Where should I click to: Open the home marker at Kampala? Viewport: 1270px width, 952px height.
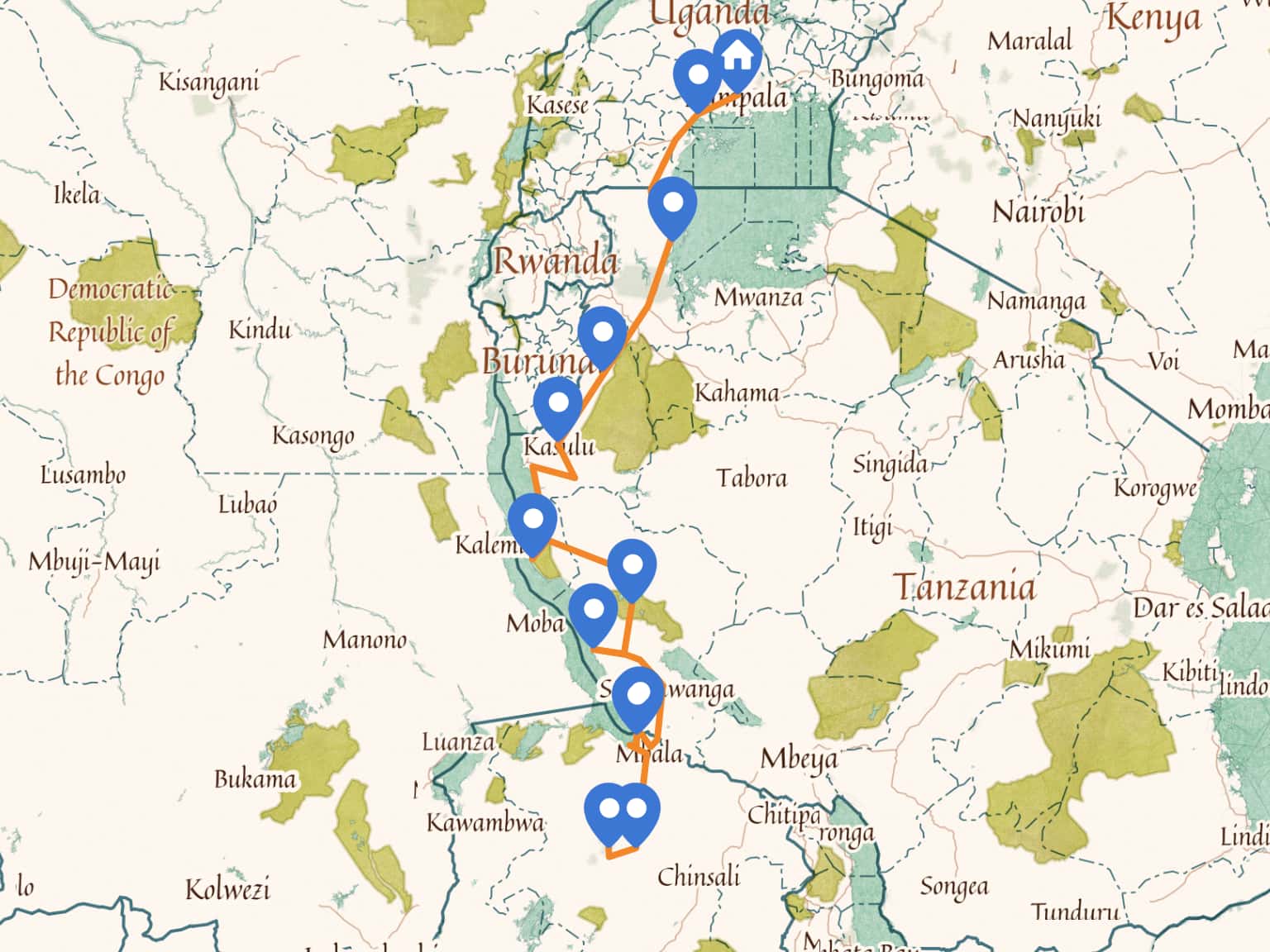pyautogui.click(x=737, y=59)
